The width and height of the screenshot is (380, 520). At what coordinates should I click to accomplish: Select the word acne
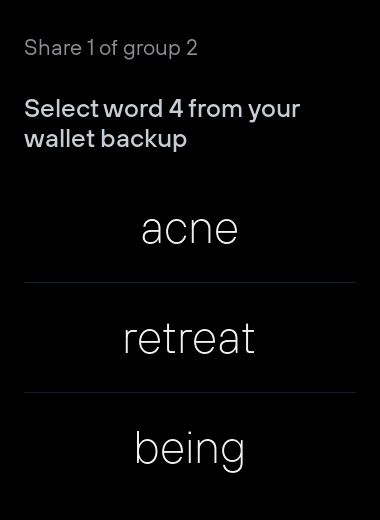click(x=190, y=229)
